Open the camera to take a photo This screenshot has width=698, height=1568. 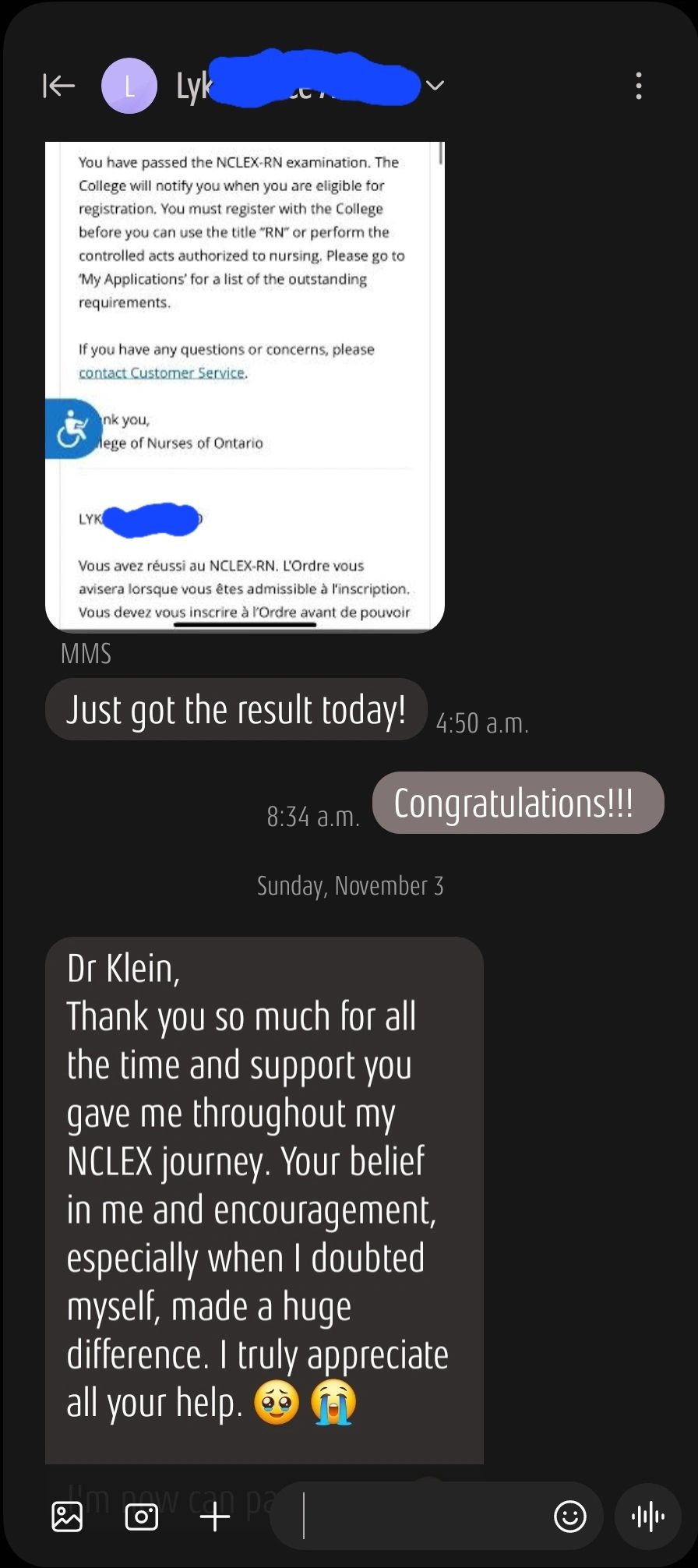pyautogui.click(x=141, y=1517)
